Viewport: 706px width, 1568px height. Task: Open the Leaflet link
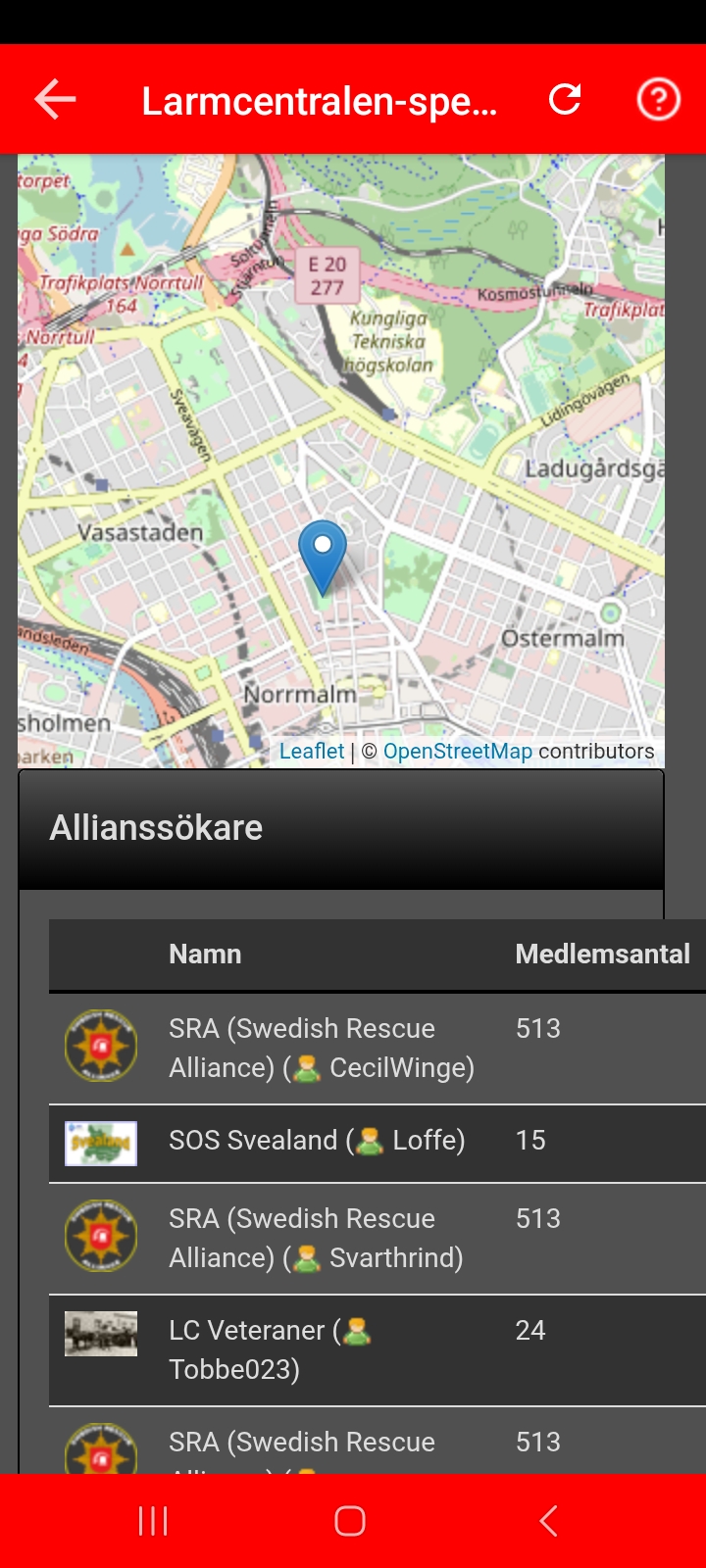[312, 752]
